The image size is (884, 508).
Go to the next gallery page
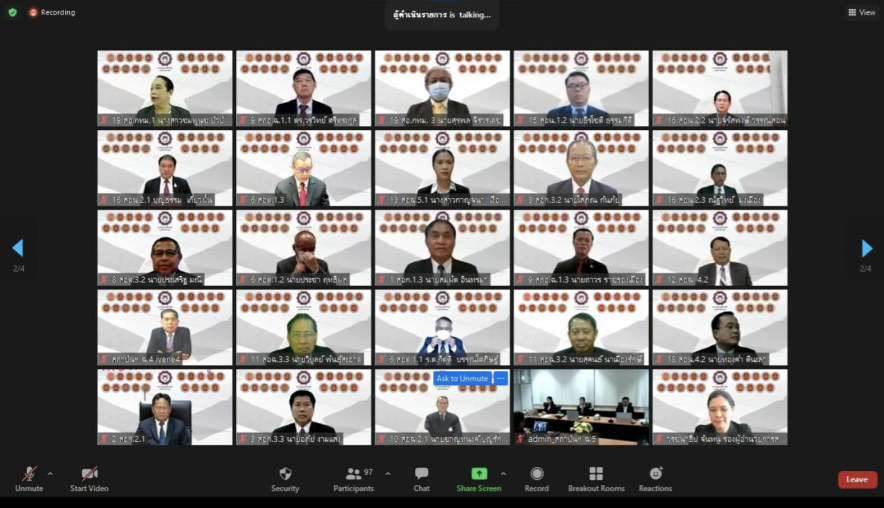click(866, 248)
